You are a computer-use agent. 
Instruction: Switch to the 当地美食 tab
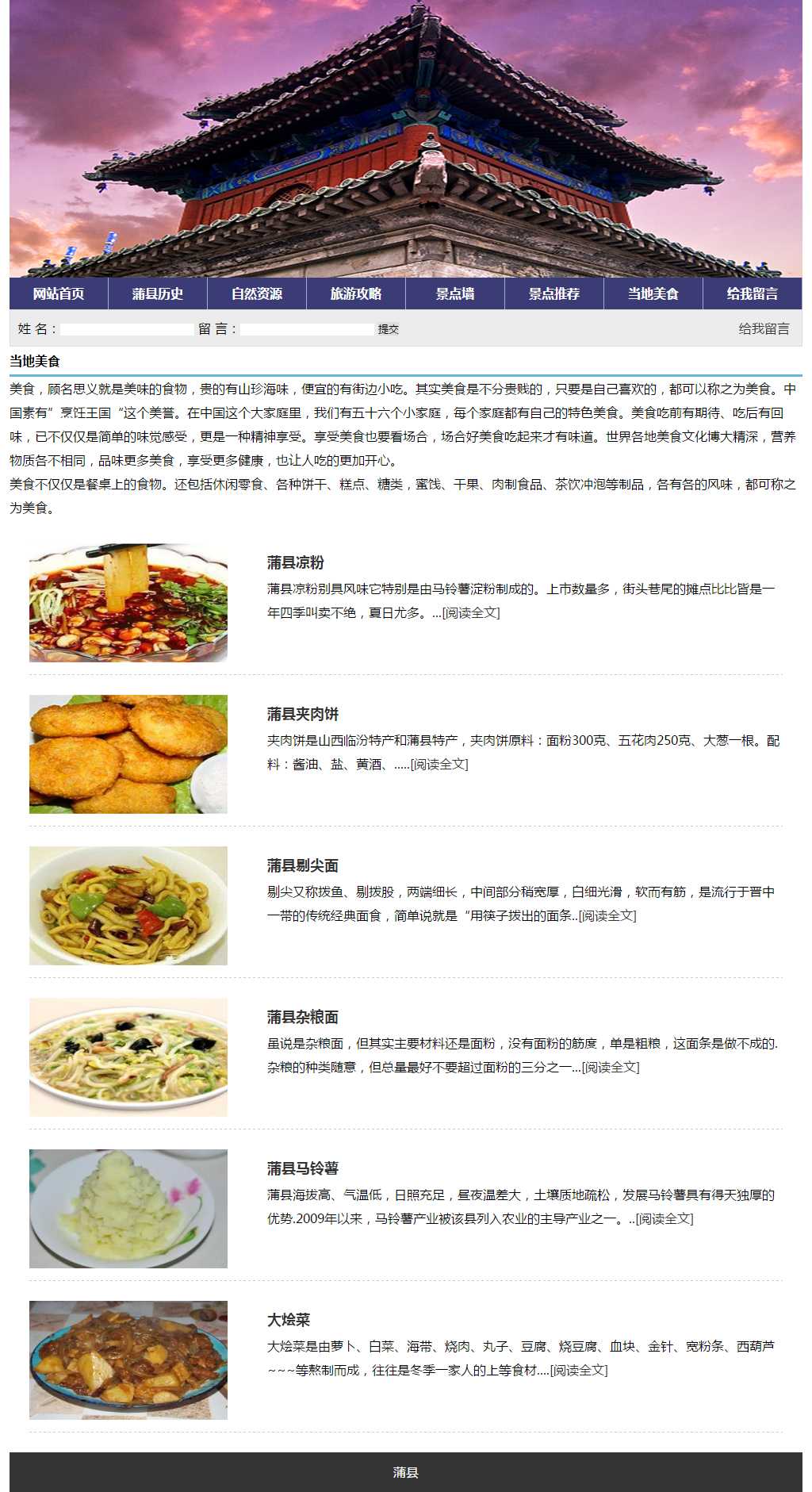click(x=653, y=293)
